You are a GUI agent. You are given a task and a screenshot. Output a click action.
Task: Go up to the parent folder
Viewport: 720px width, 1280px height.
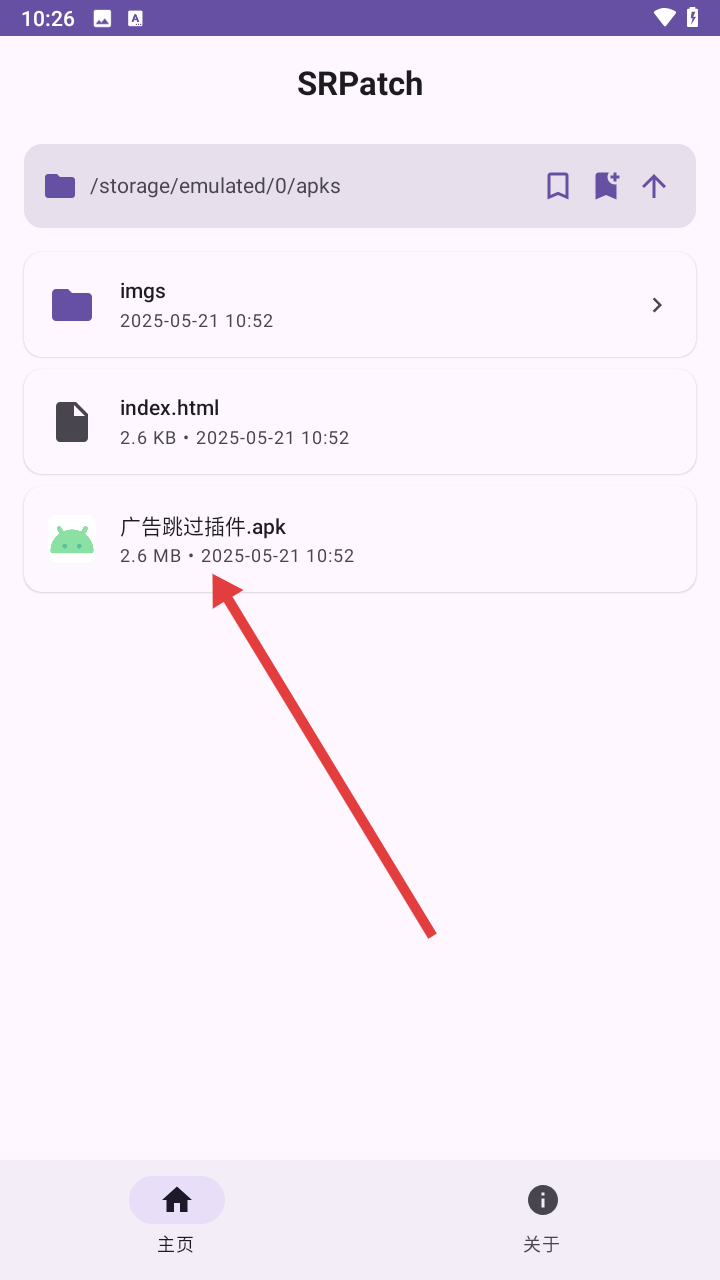coord(654,186)
